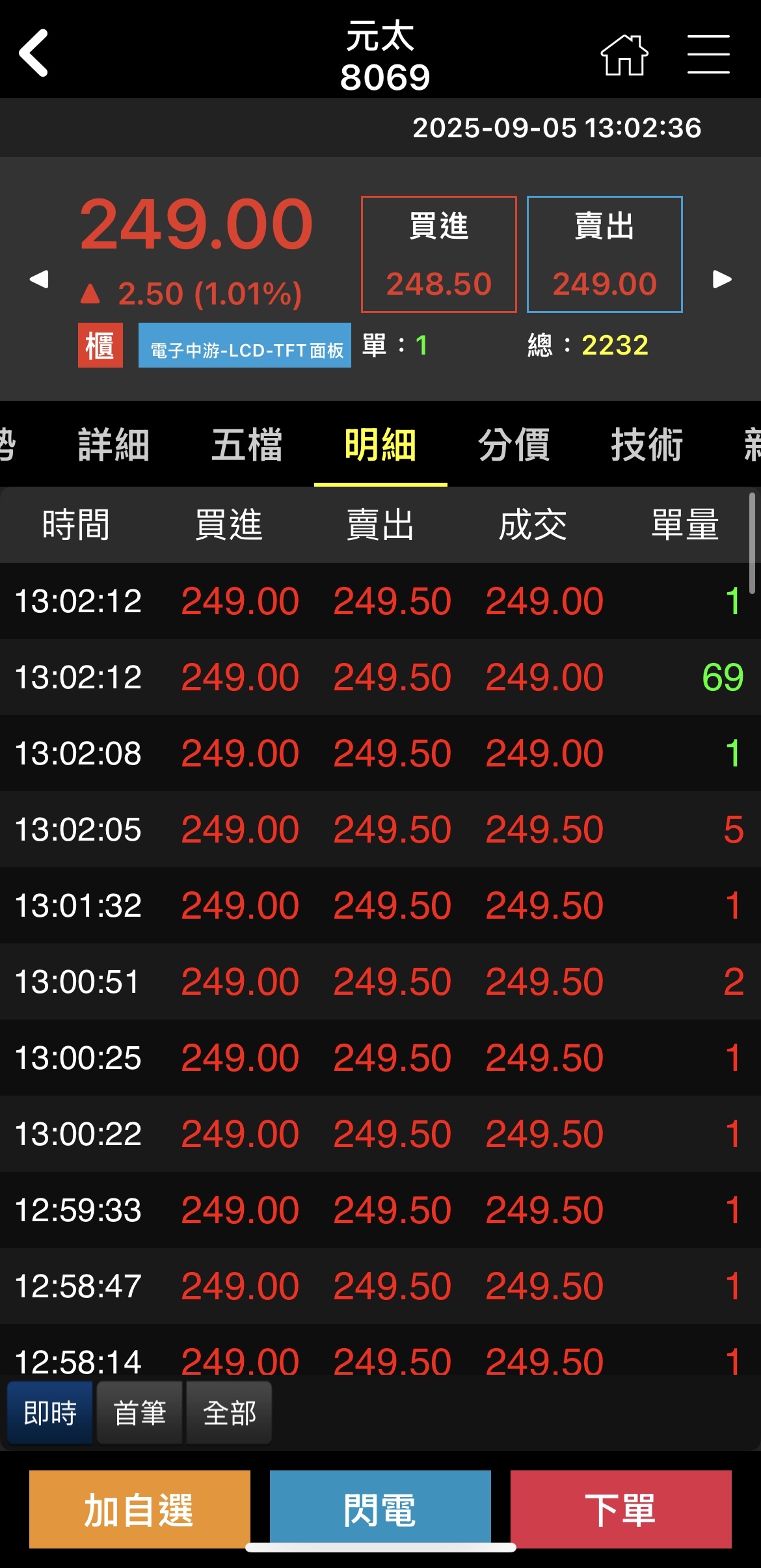Select the 即時 filter
The height and width of the screenshot is (1568, 761).
pyautogui.click(x=50, y=1413)
